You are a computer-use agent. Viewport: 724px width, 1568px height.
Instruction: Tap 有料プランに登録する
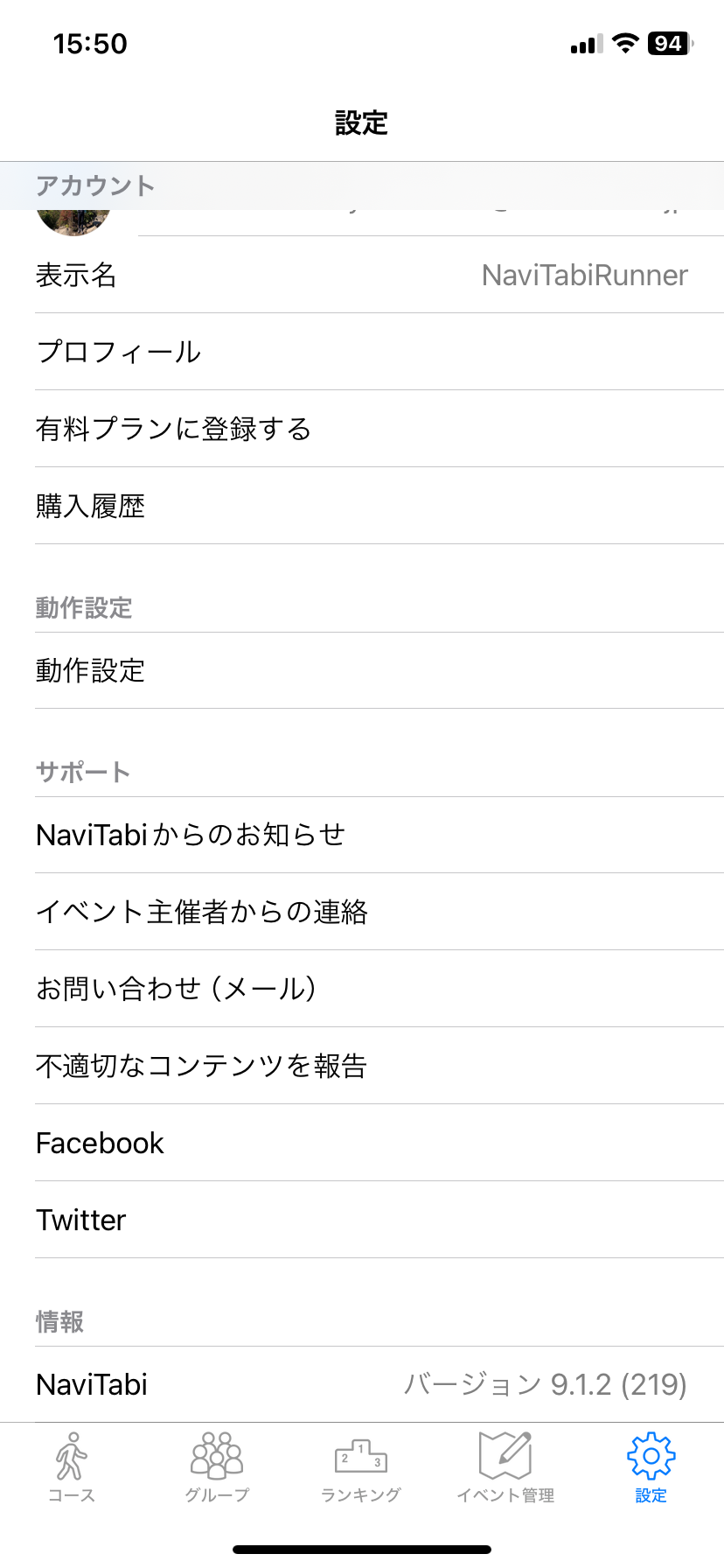click(362, 429)
